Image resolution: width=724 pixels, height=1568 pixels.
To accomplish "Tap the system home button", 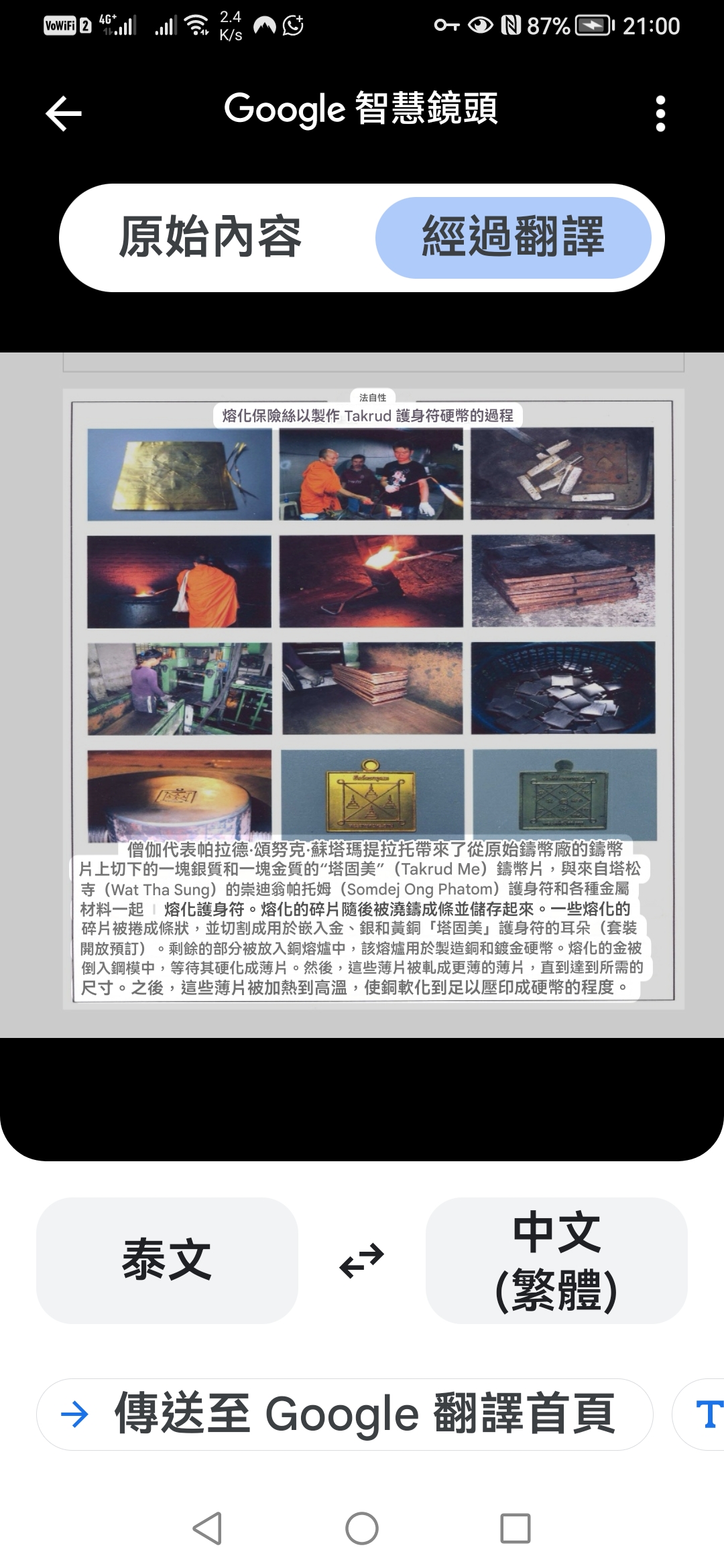I will pos(362,1528).
